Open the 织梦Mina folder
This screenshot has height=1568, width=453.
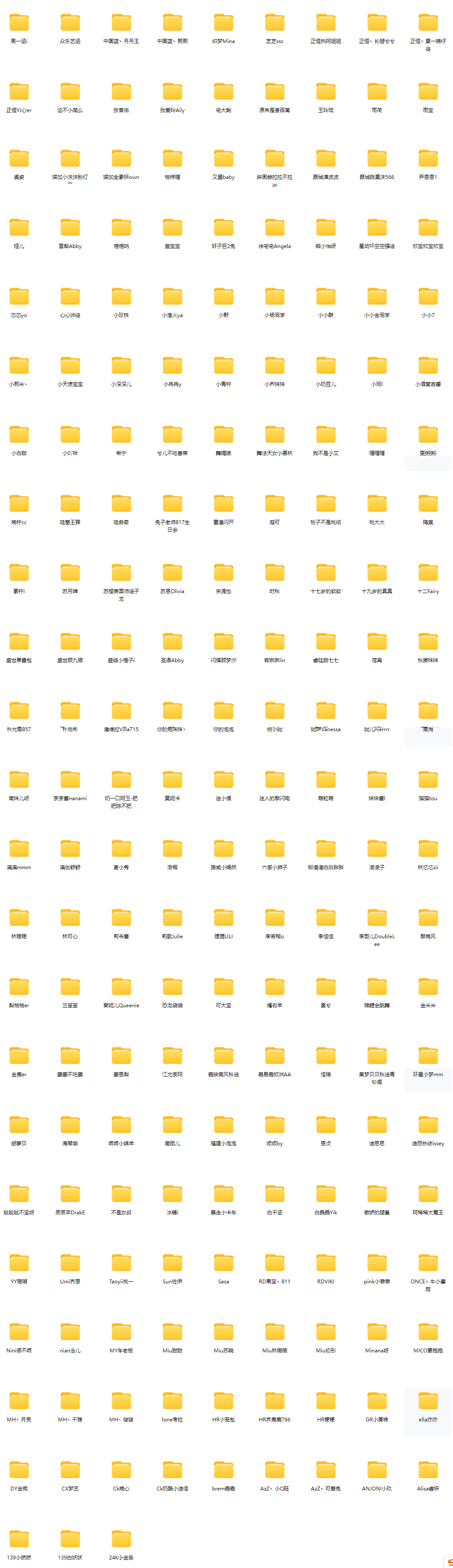[223, 24]
